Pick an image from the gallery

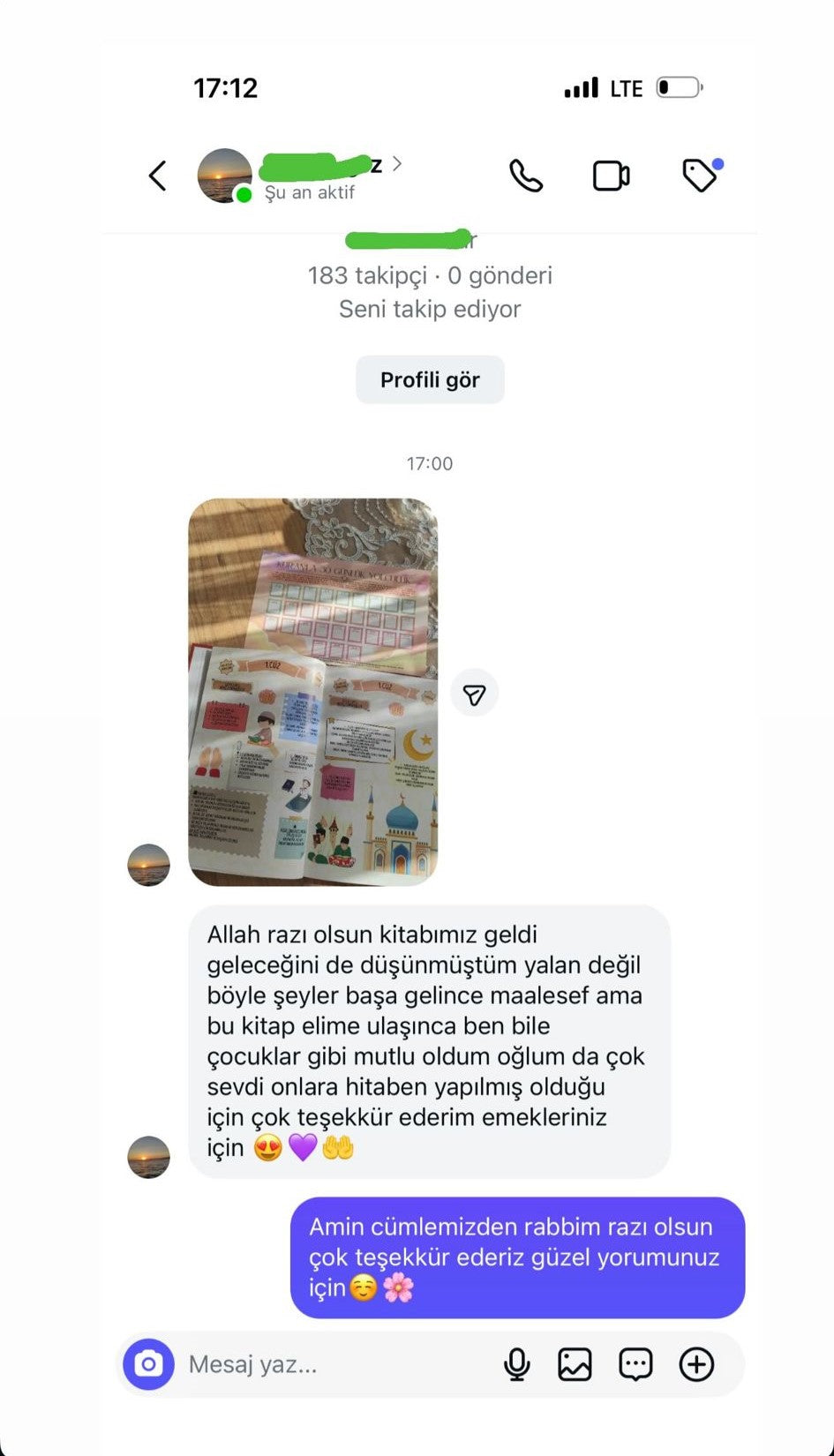pos(575,1364)
